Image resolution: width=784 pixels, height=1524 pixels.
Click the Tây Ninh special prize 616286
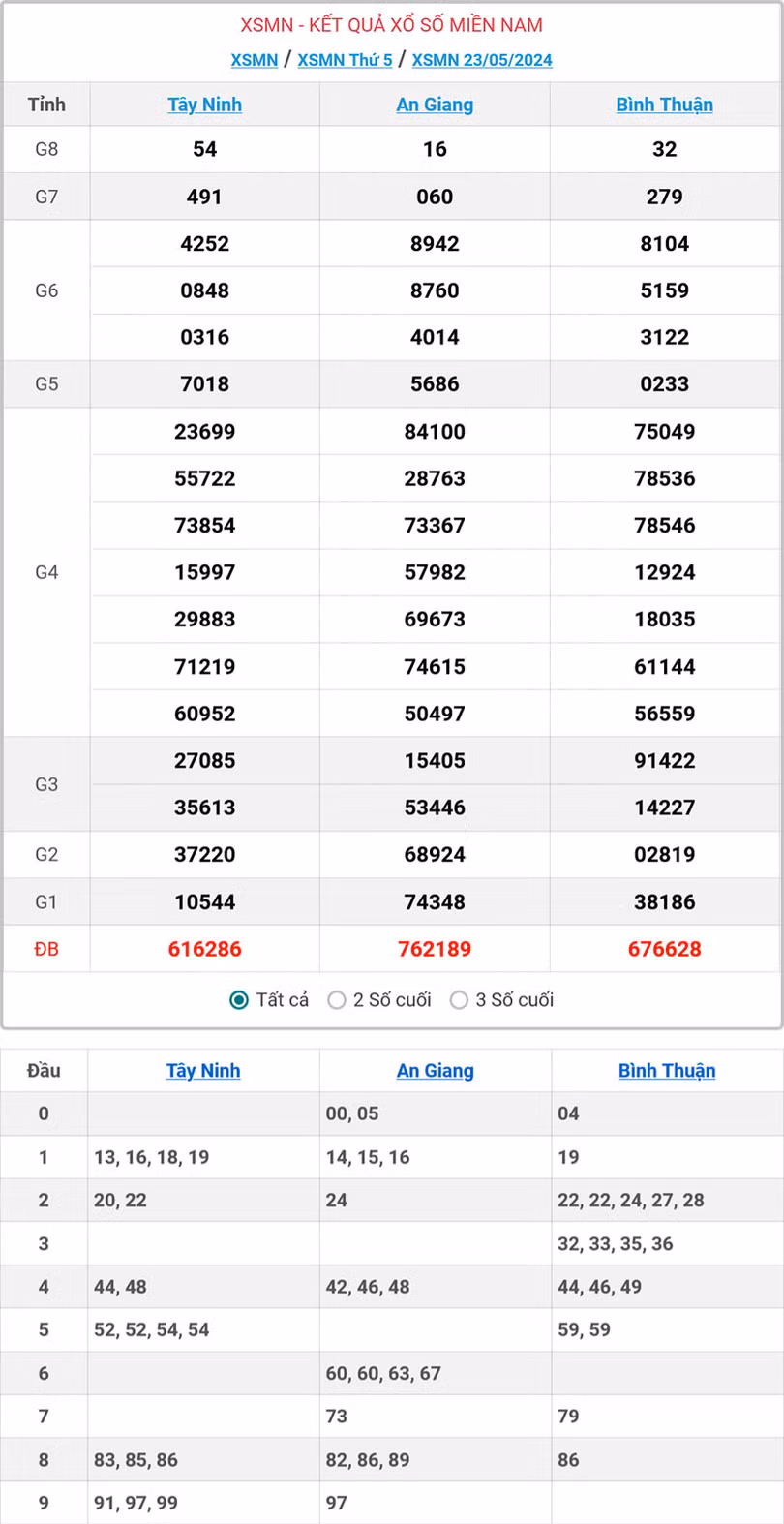coord(204,949)
